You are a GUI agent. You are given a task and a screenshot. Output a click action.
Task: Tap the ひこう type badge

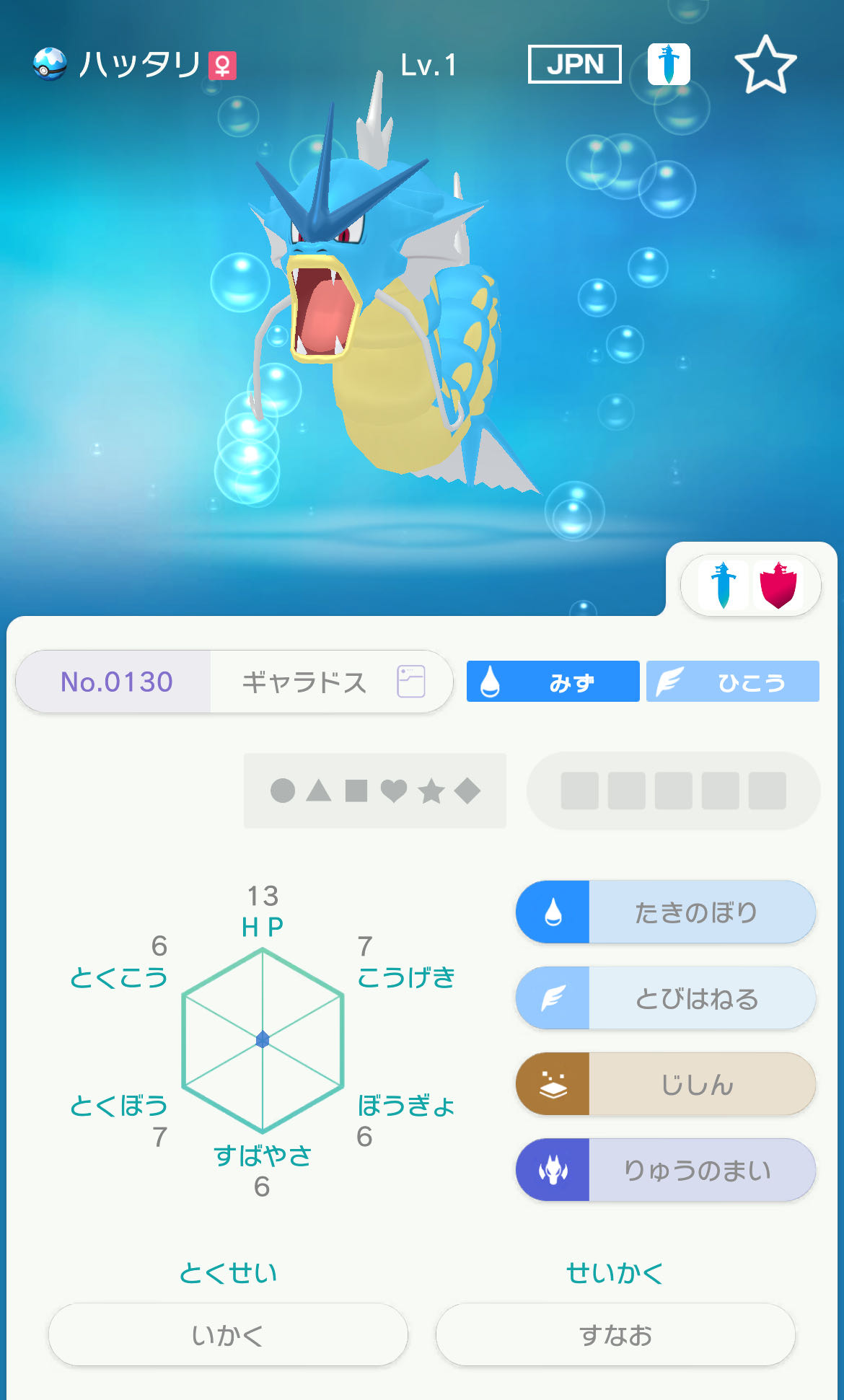732,682
